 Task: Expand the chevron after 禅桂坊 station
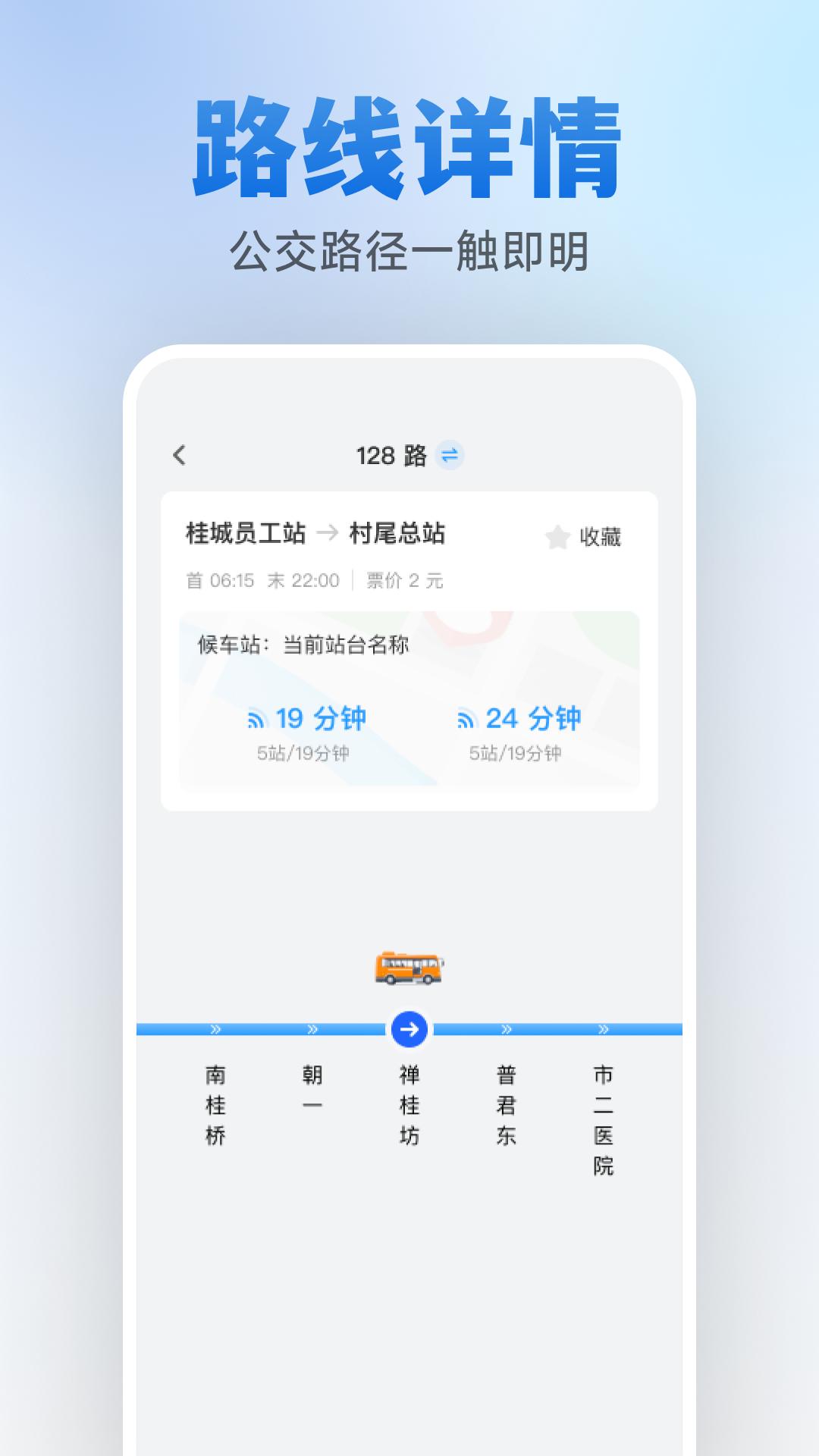coord(507,1028)
